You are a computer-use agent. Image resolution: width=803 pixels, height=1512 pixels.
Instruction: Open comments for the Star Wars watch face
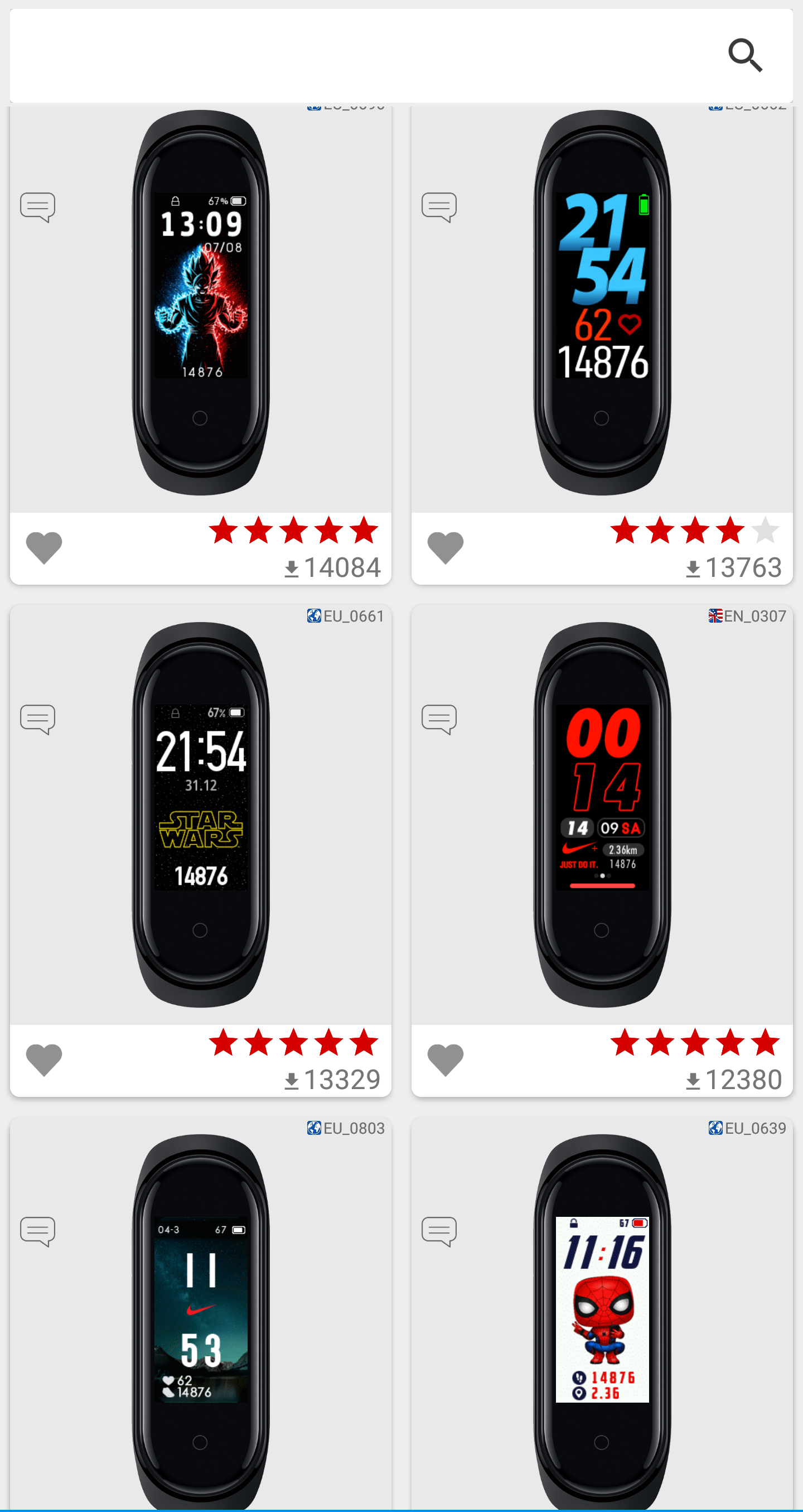(x=37, y=719)
